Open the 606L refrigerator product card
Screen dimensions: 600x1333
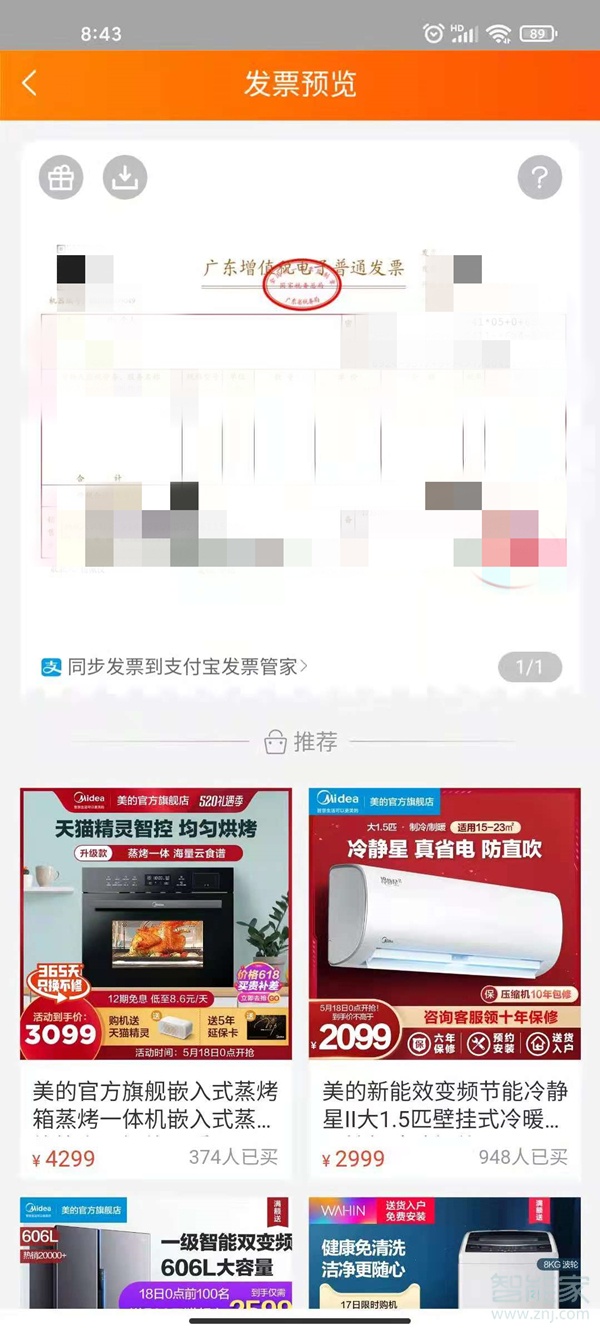[156, 1255]
